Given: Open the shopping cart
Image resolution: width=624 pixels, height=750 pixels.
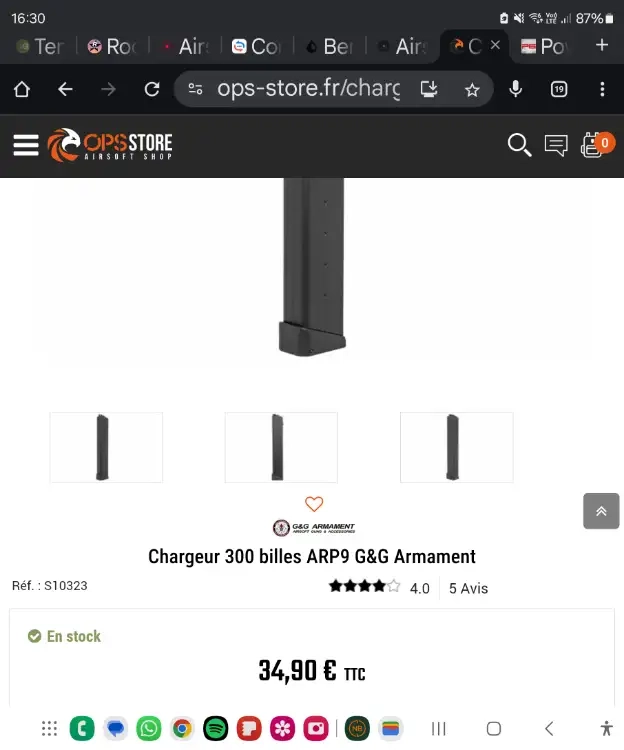Looking at the screenshot, I should 594,146.
